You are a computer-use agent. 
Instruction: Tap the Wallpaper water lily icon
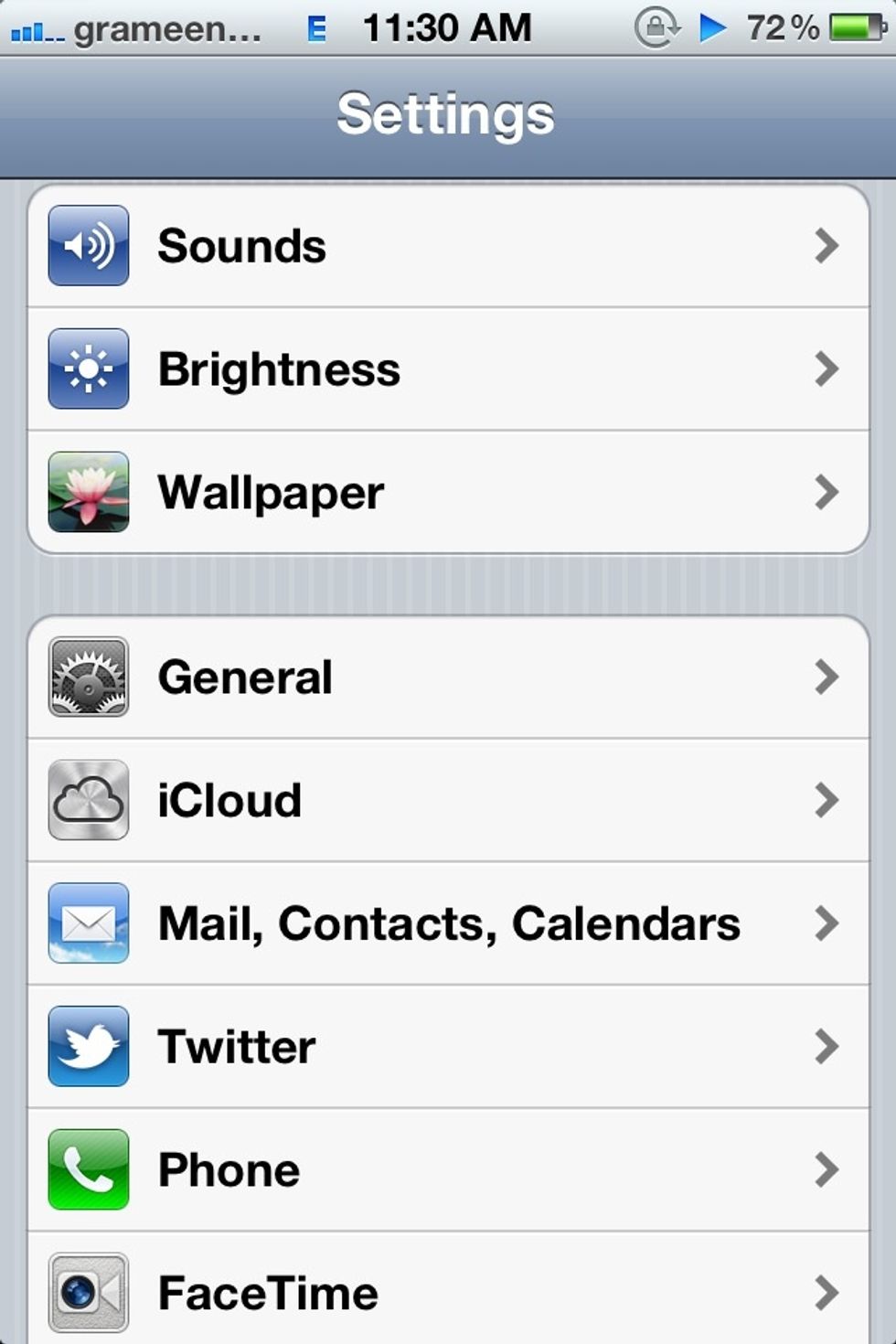click(x=88, y=492)
